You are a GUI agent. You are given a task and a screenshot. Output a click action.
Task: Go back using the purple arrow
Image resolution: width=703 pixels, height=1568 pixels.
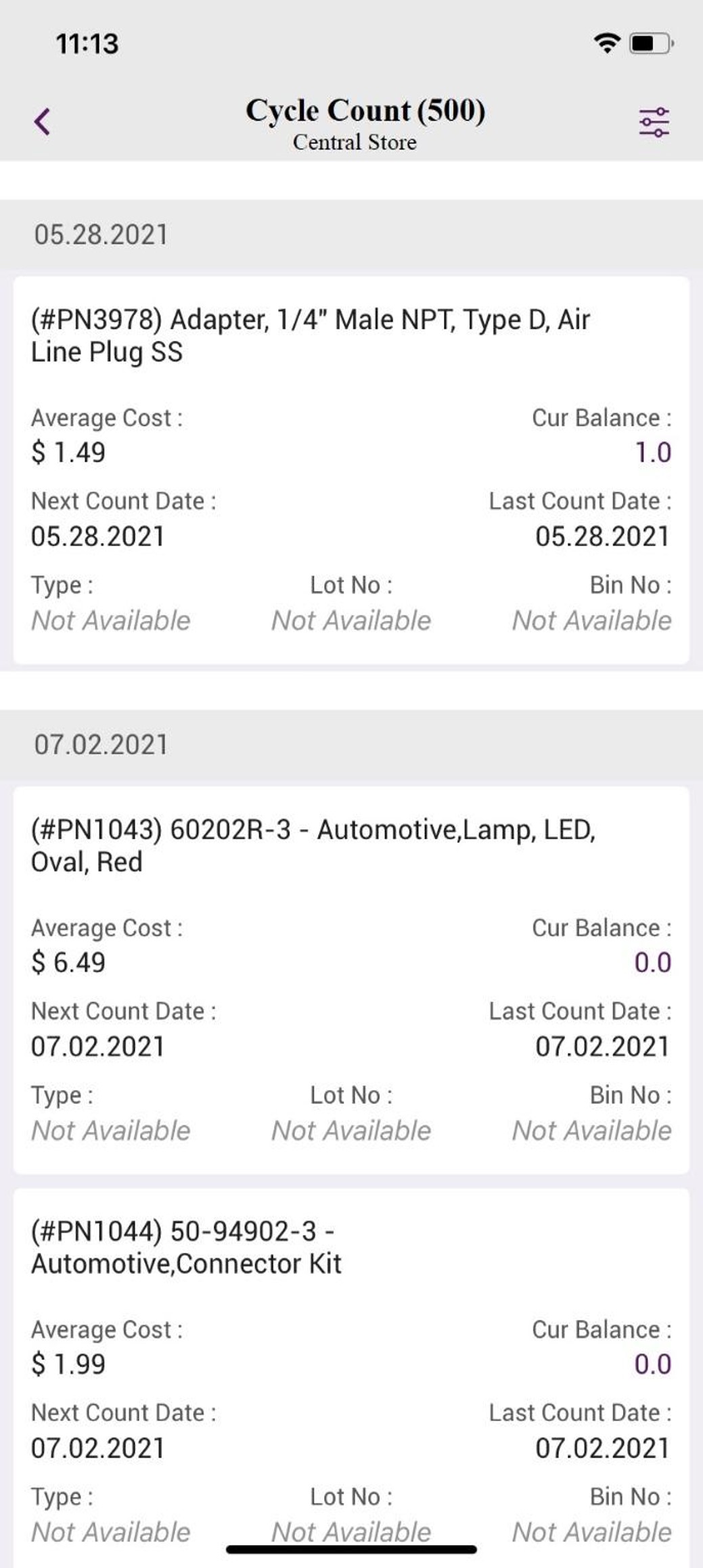pos(42,122)
